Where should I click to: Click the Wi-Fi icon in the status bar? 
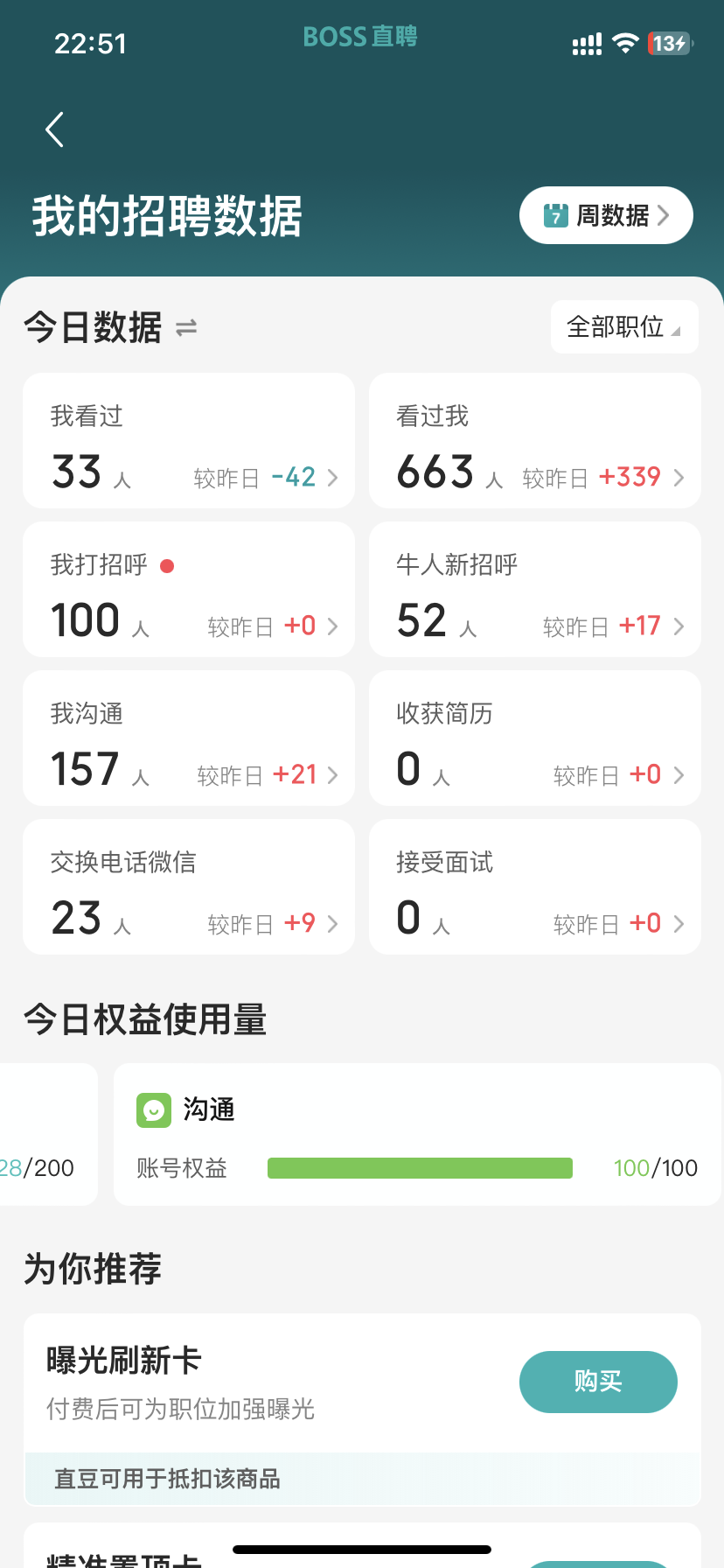click(x=625, y=42)
